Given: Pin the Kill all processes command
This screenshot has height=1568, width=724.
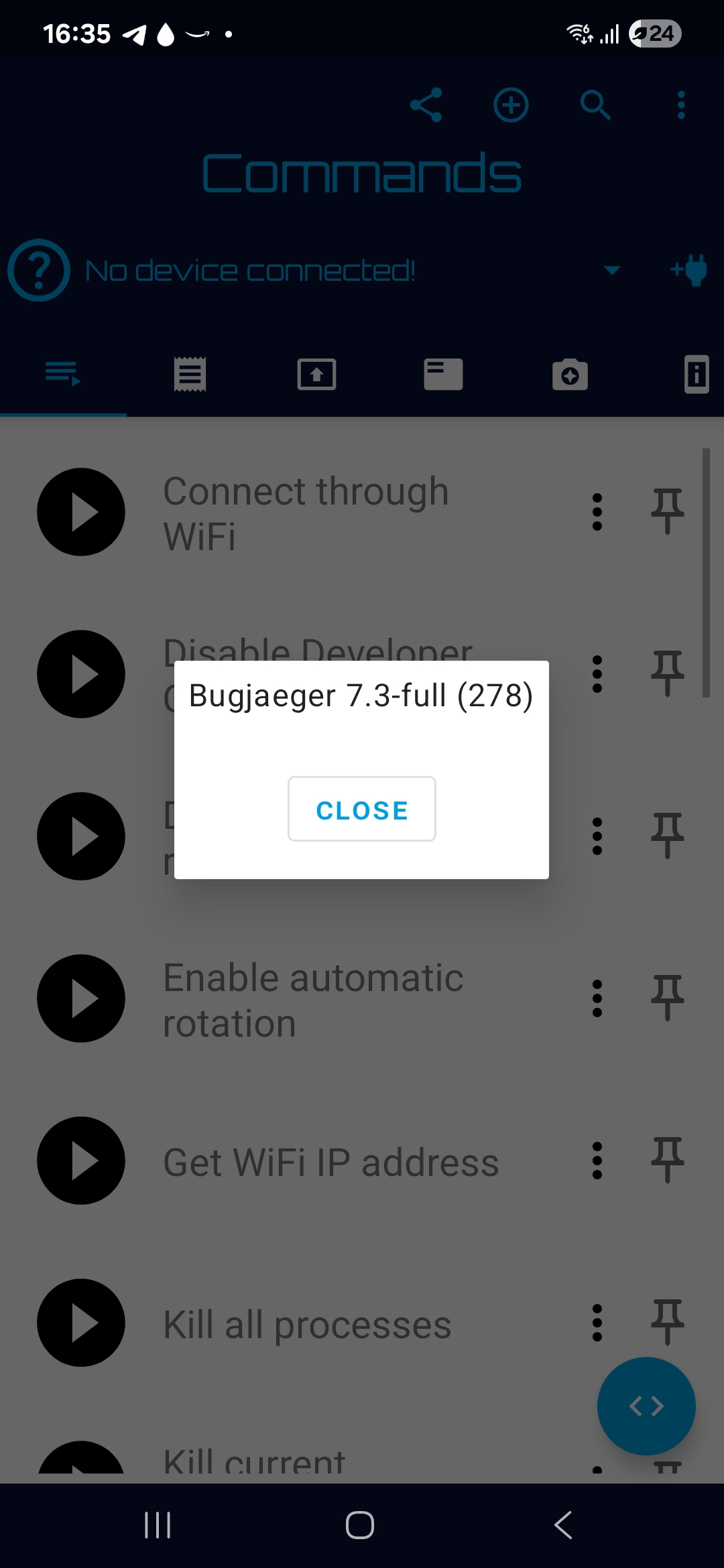Looking at the screenshot, I should point(668,1323).
